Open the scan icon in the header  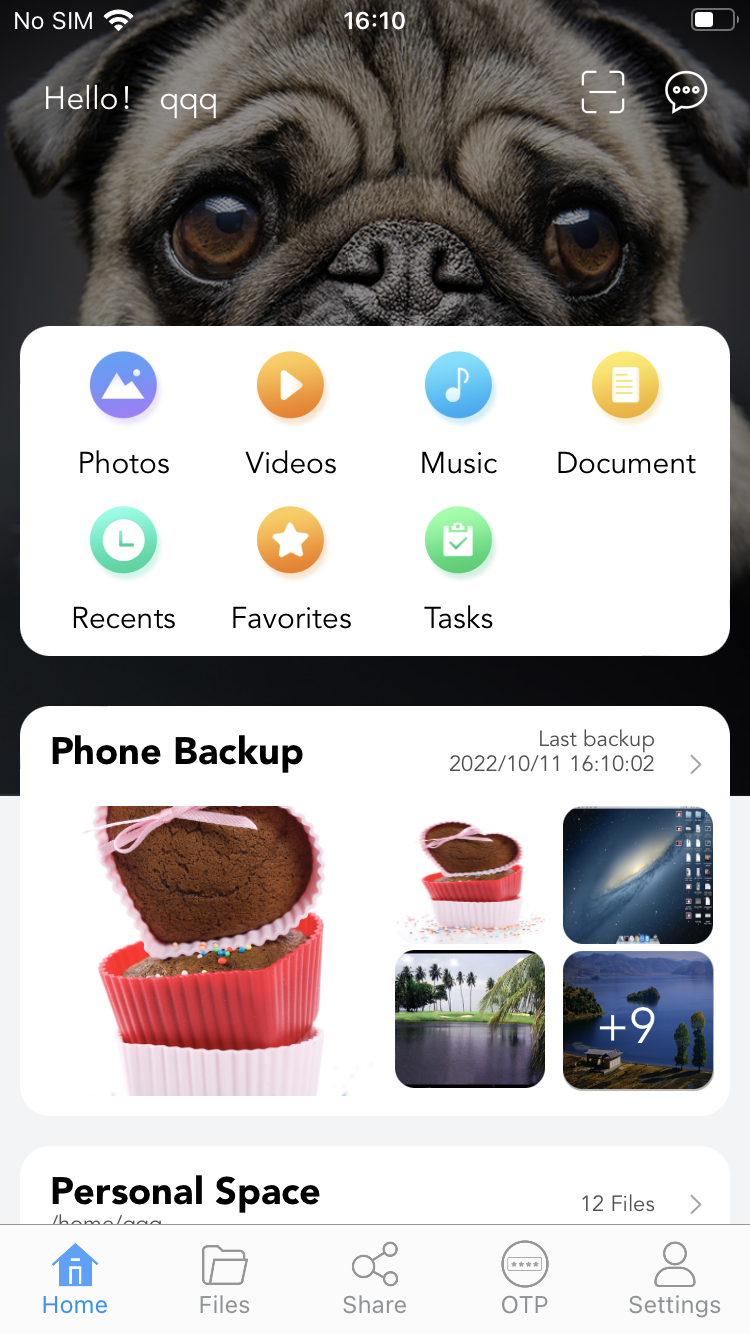[603, 93]
